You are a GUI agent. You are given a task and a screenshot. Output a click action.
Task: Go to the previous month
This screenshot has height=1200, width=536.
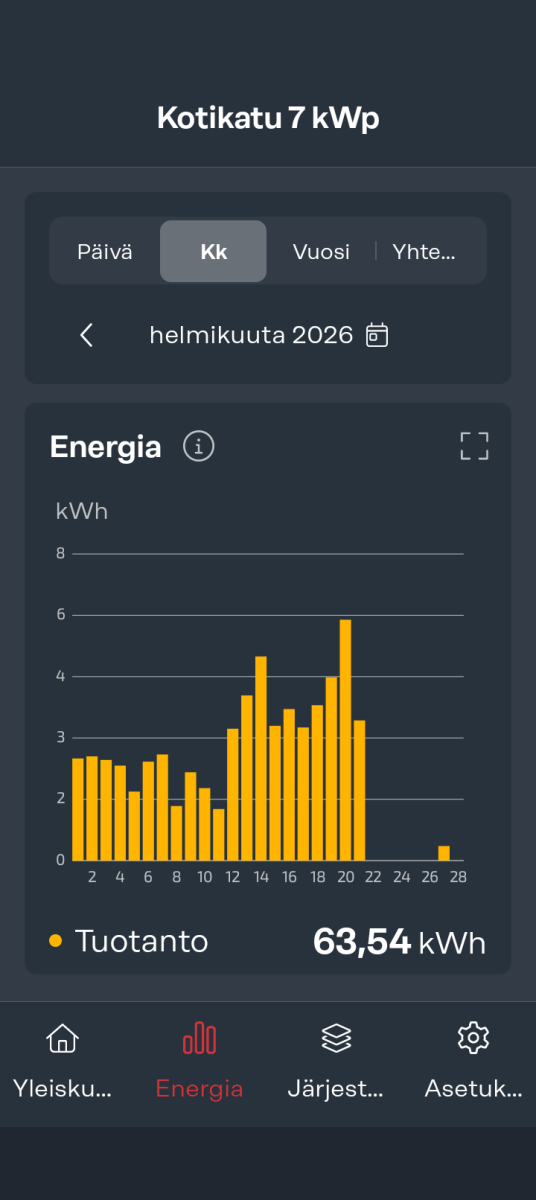87,335
